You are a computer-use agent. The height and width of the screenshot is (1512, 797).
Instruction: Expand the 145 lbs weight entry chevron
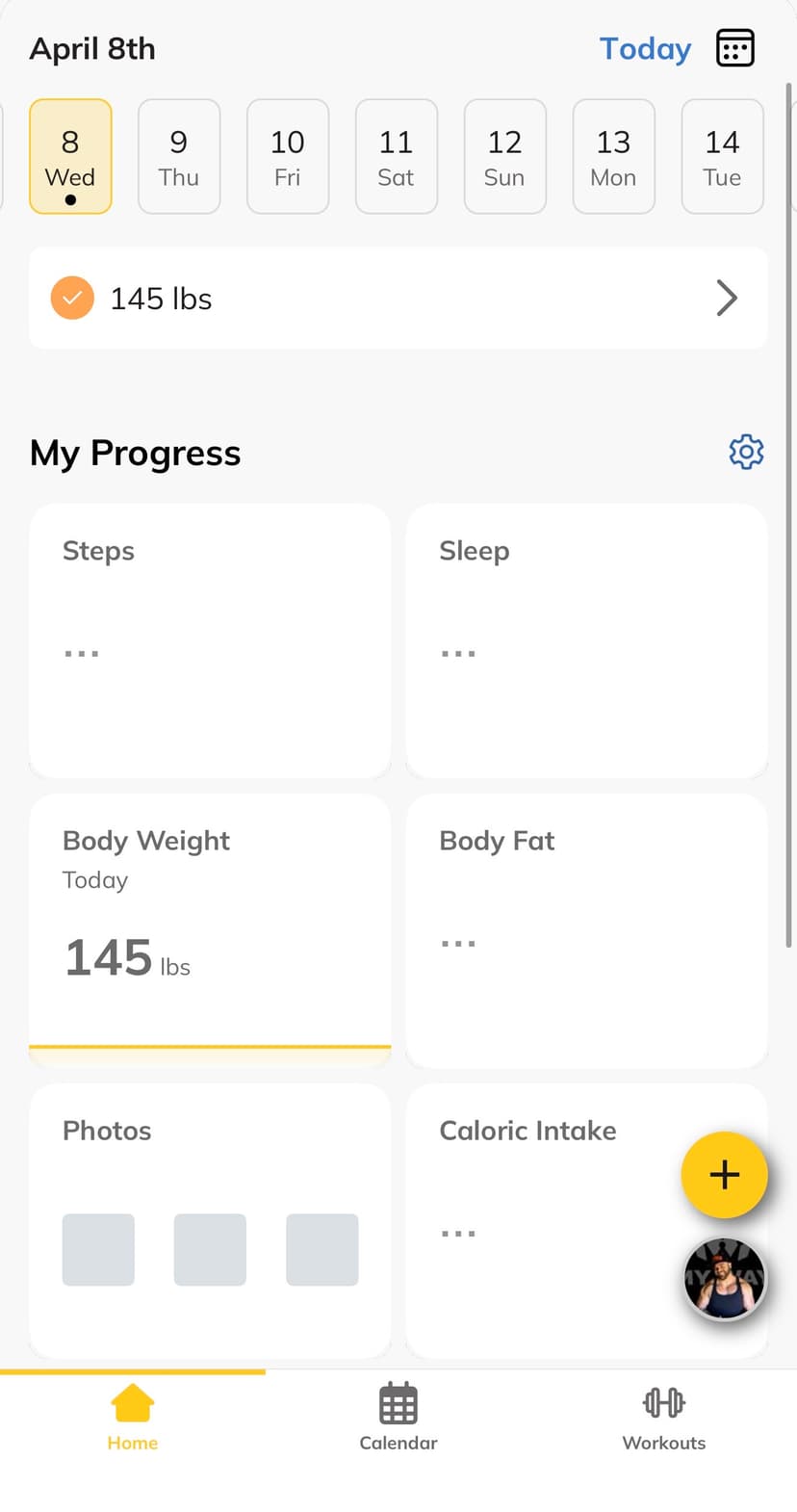click(x=727, y=298)
